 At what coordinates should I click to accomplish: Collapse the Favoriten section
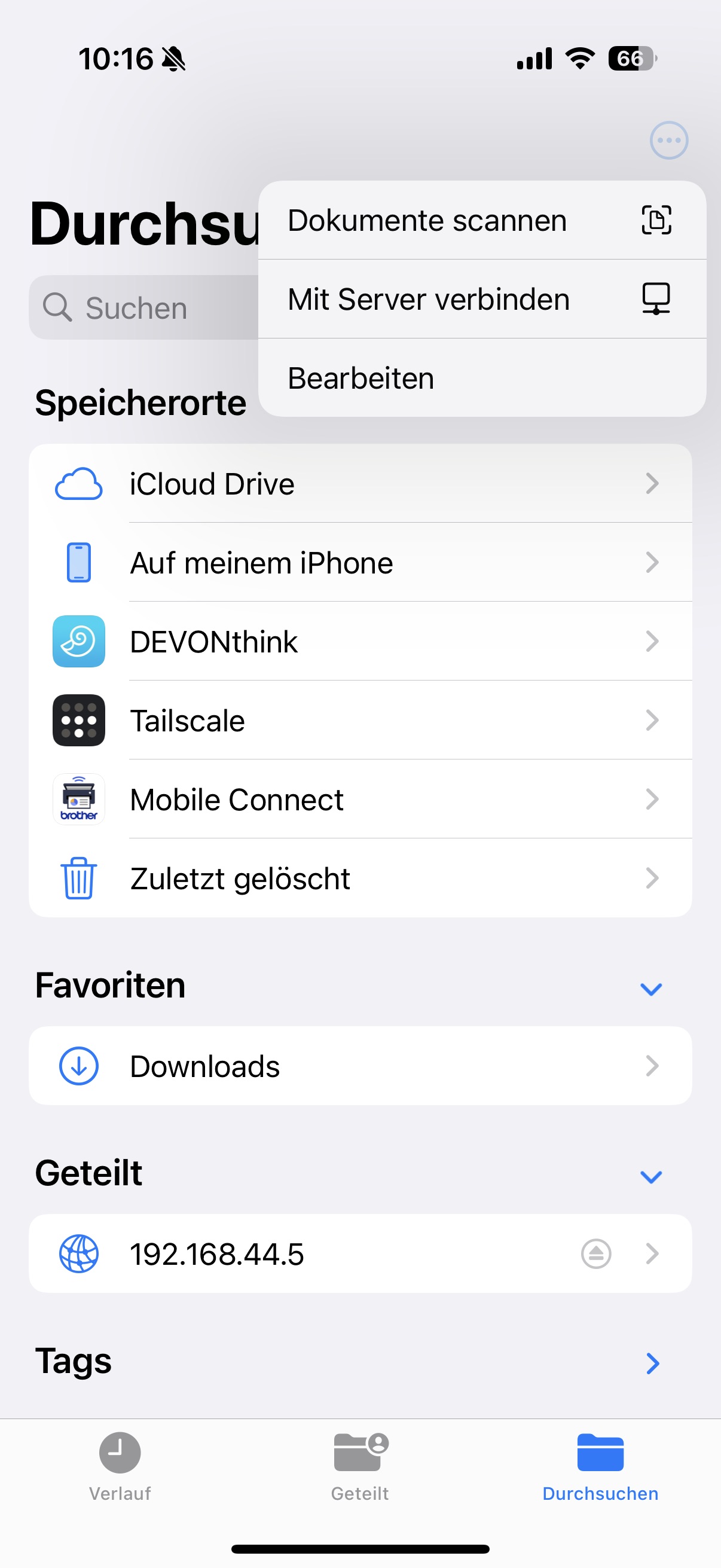[651, 989]
